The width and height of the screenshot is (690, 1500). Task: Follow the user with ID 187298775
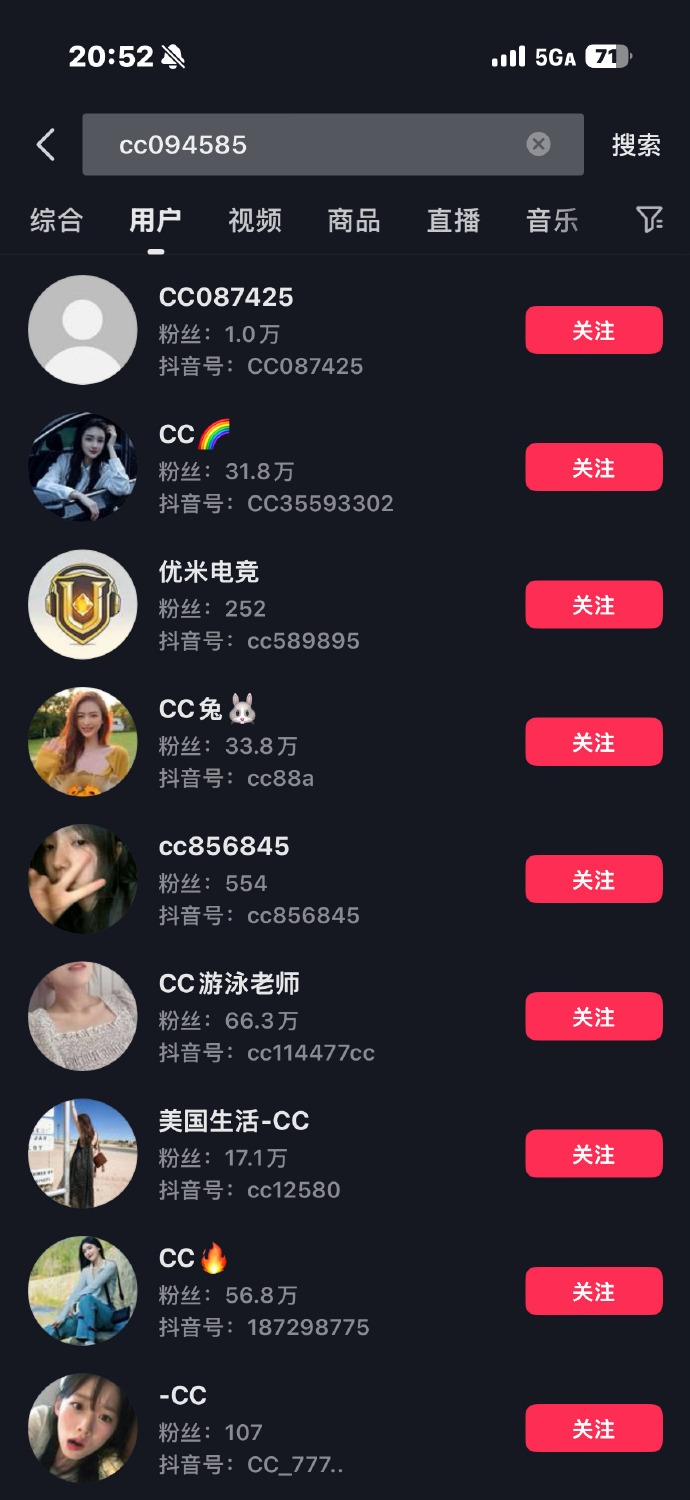pos(593,1291)
